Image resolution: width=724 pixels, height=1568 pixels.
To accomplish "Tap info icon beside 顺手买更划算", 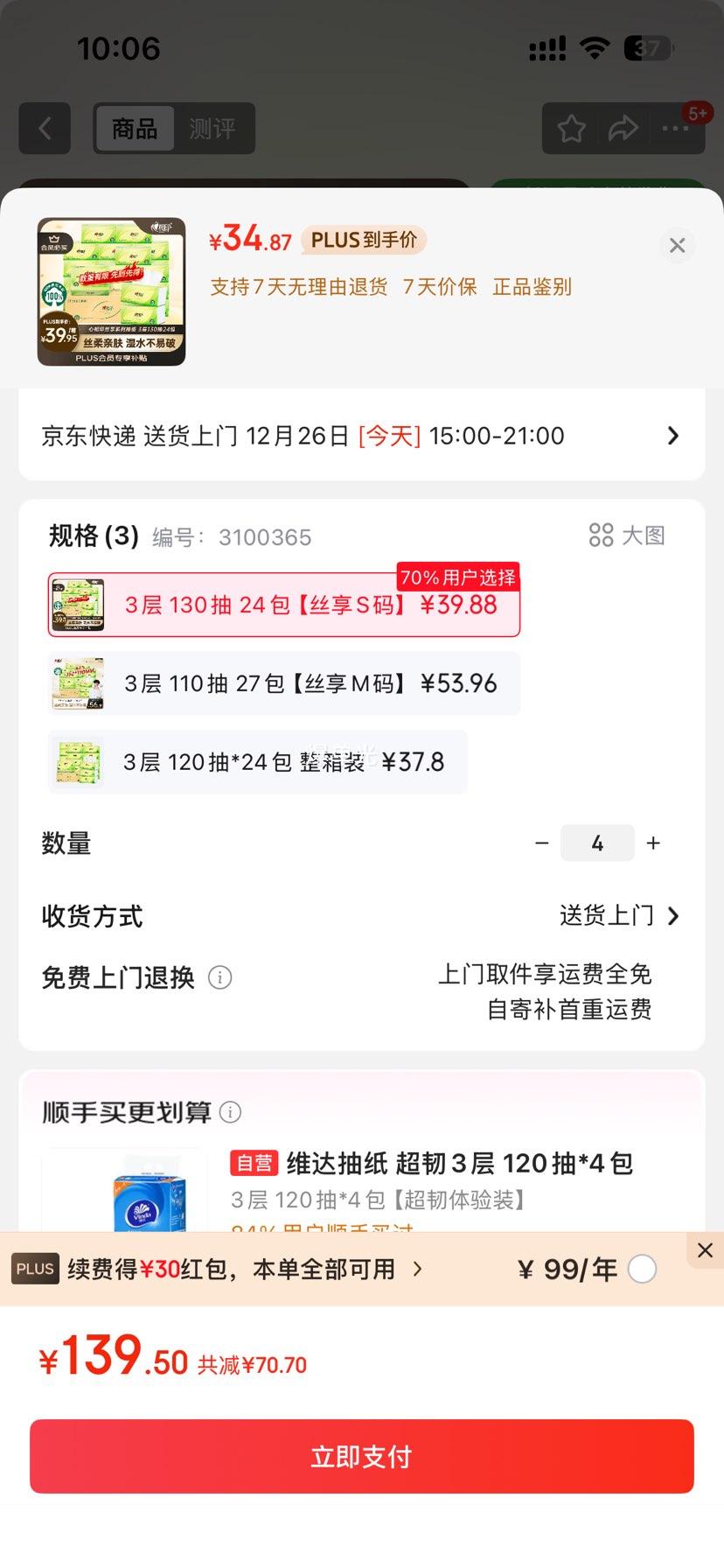I will [230, 1112].
